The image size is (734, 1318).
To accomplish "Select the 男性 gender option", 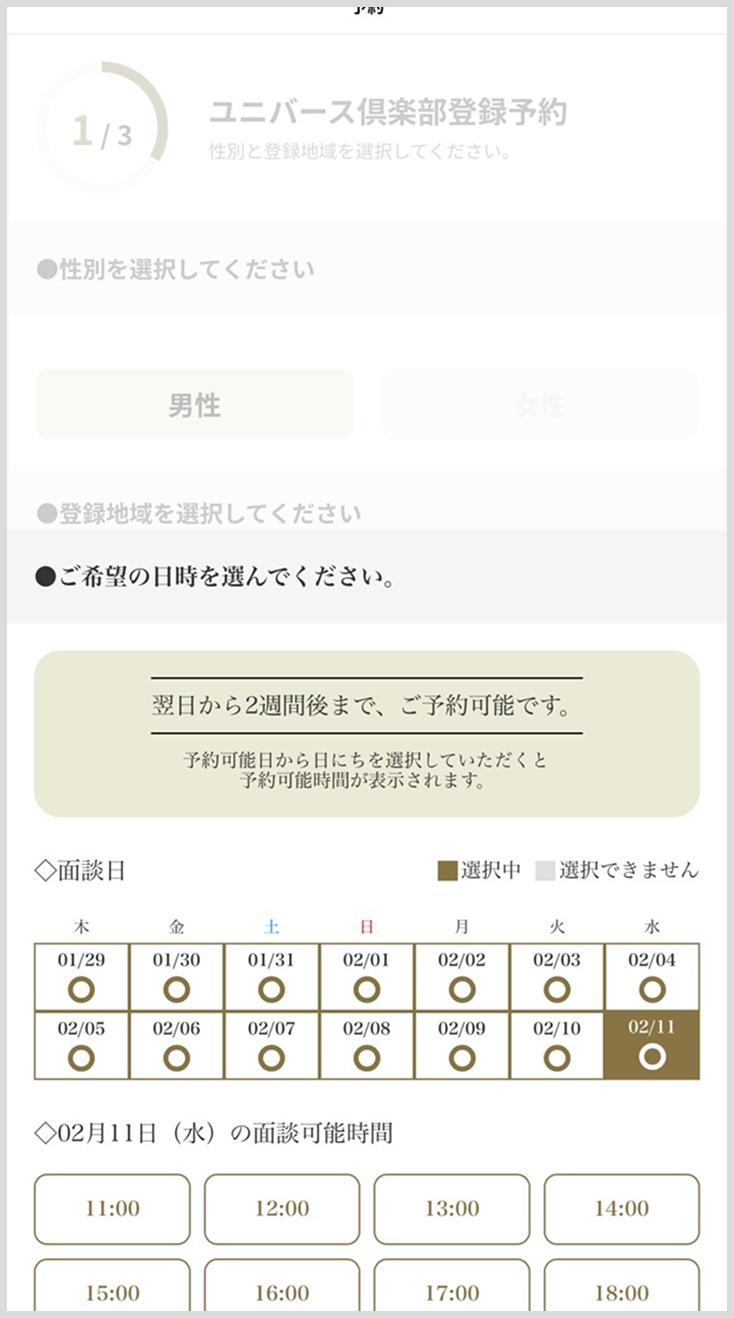I will [193, 403].
